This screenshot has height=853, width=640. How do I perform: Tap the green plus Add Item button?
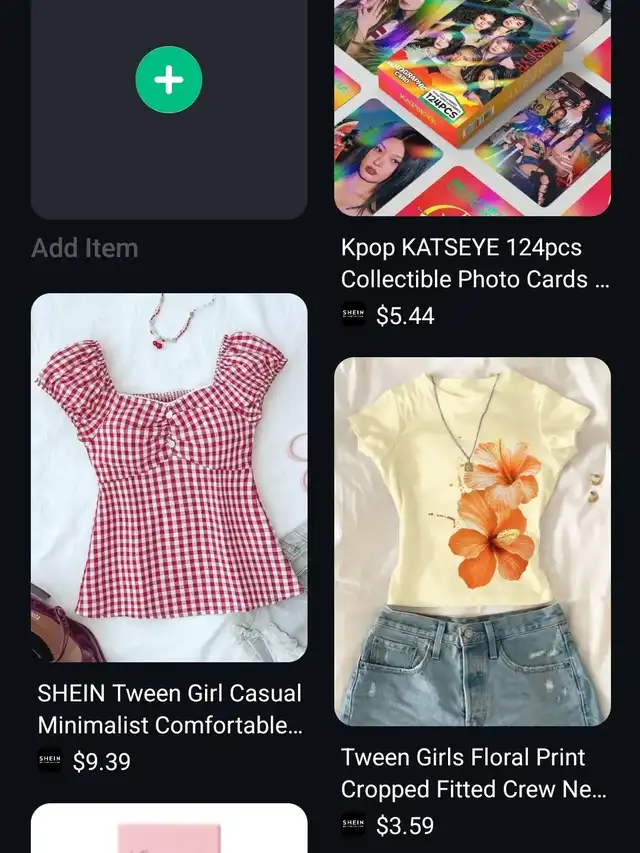tap(169, 79)
